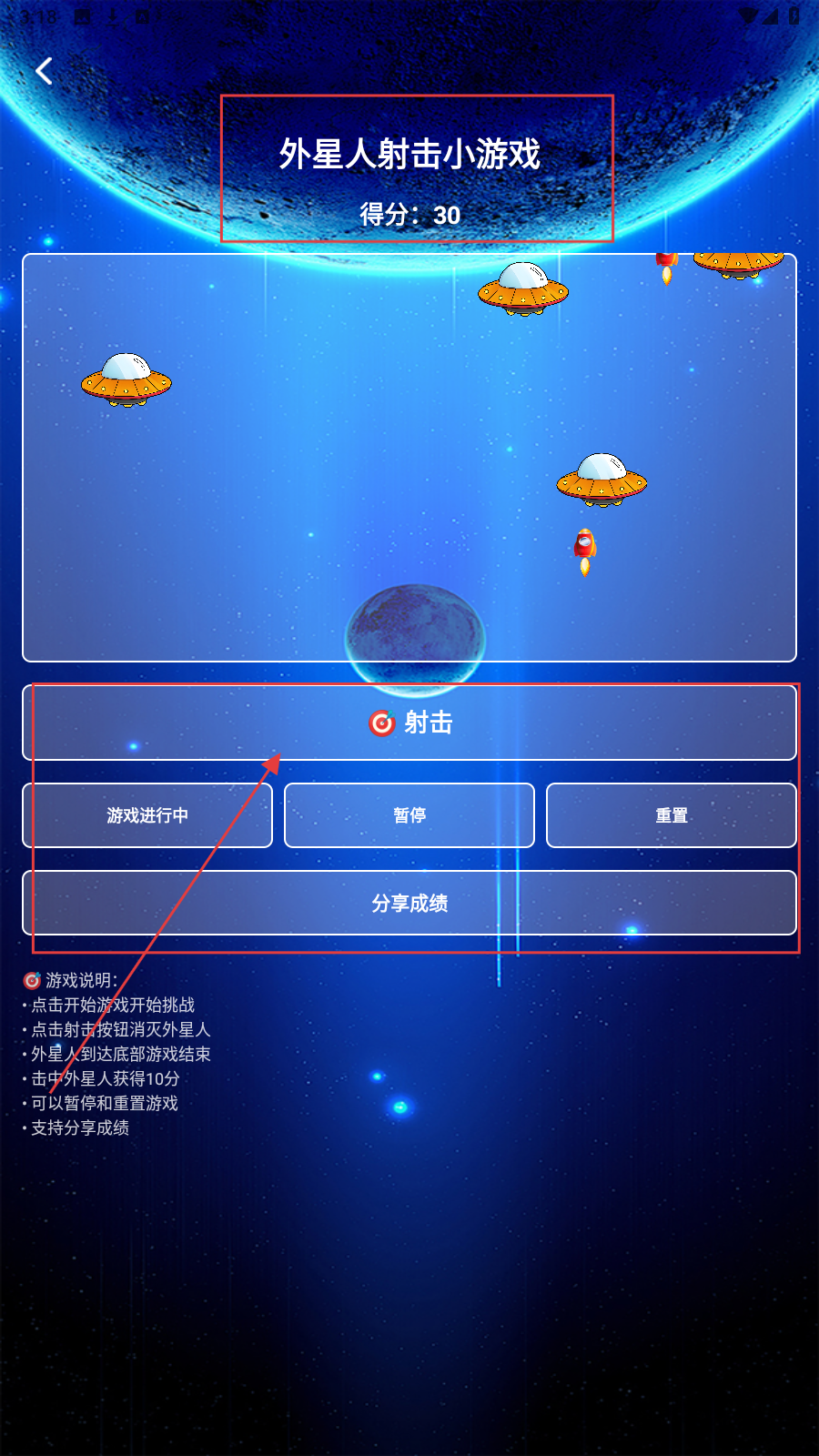This screenshot has height=1456, width=819.
Task: Share your score via 分享成绩
Action: [409, 903]
